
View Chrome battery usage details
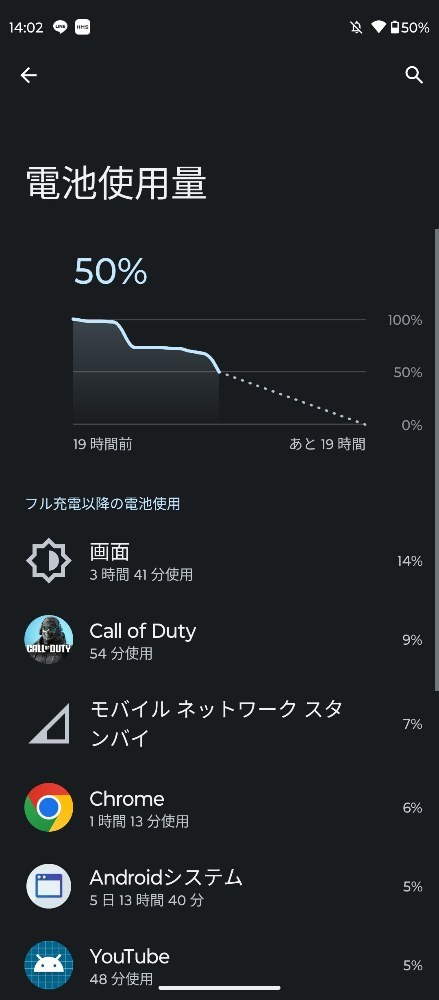[220, 808]
